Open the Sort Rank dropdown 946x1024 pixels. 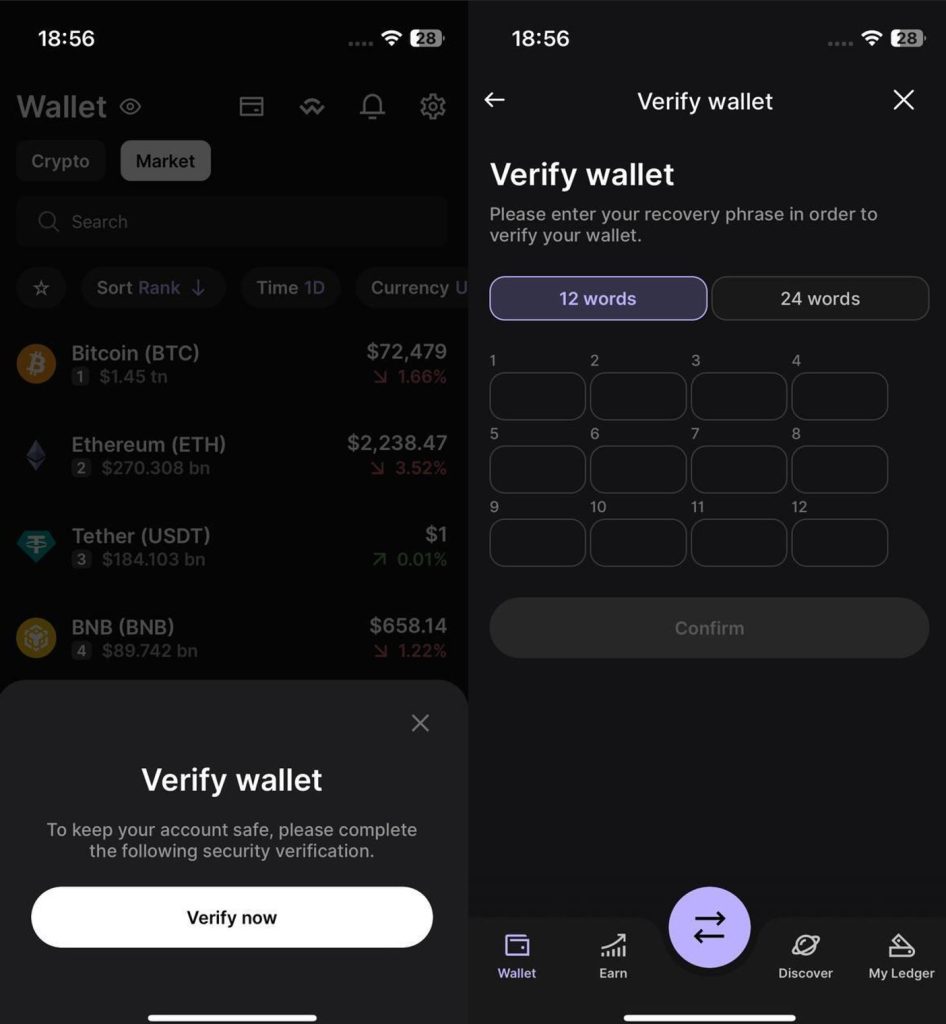coord(153,288)
